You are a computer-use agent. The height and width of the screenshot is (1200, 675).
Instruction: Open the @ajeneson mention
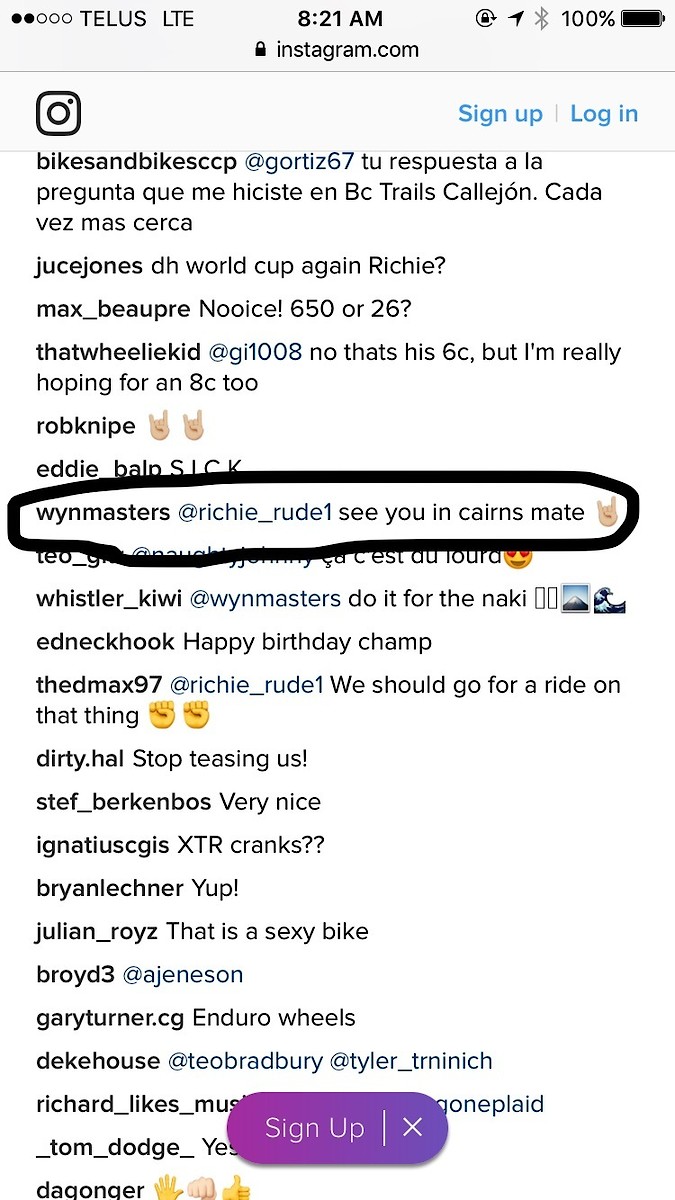coord(183,975)
